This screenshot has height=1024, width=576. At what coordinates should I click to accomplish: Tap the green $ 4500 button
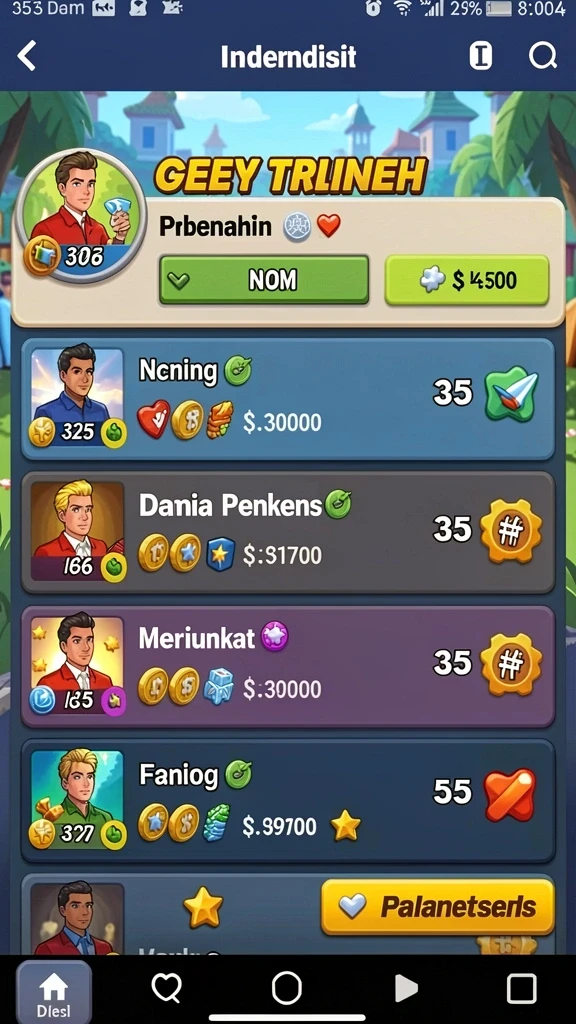coord(467,280)
